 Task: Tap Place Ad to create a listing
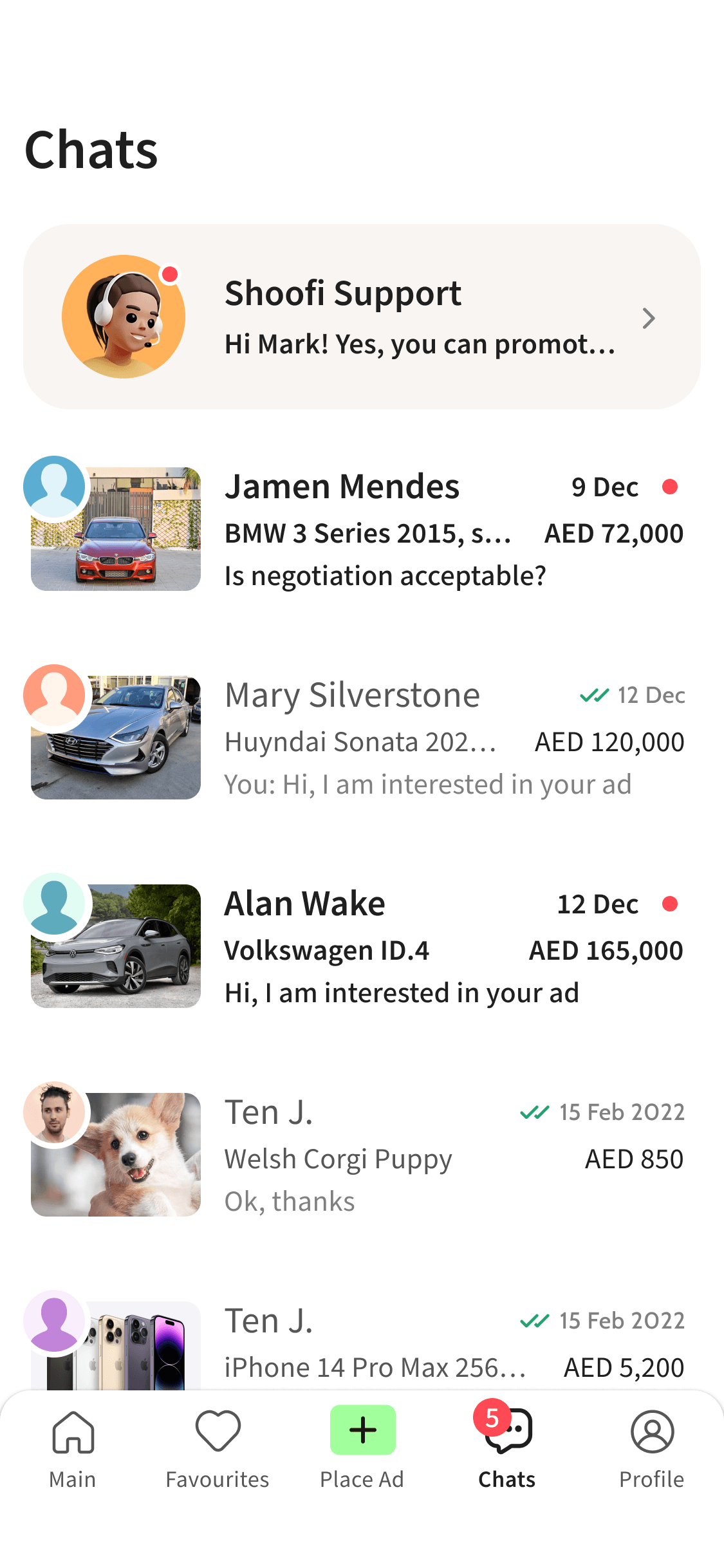(x=362, y=1450)
